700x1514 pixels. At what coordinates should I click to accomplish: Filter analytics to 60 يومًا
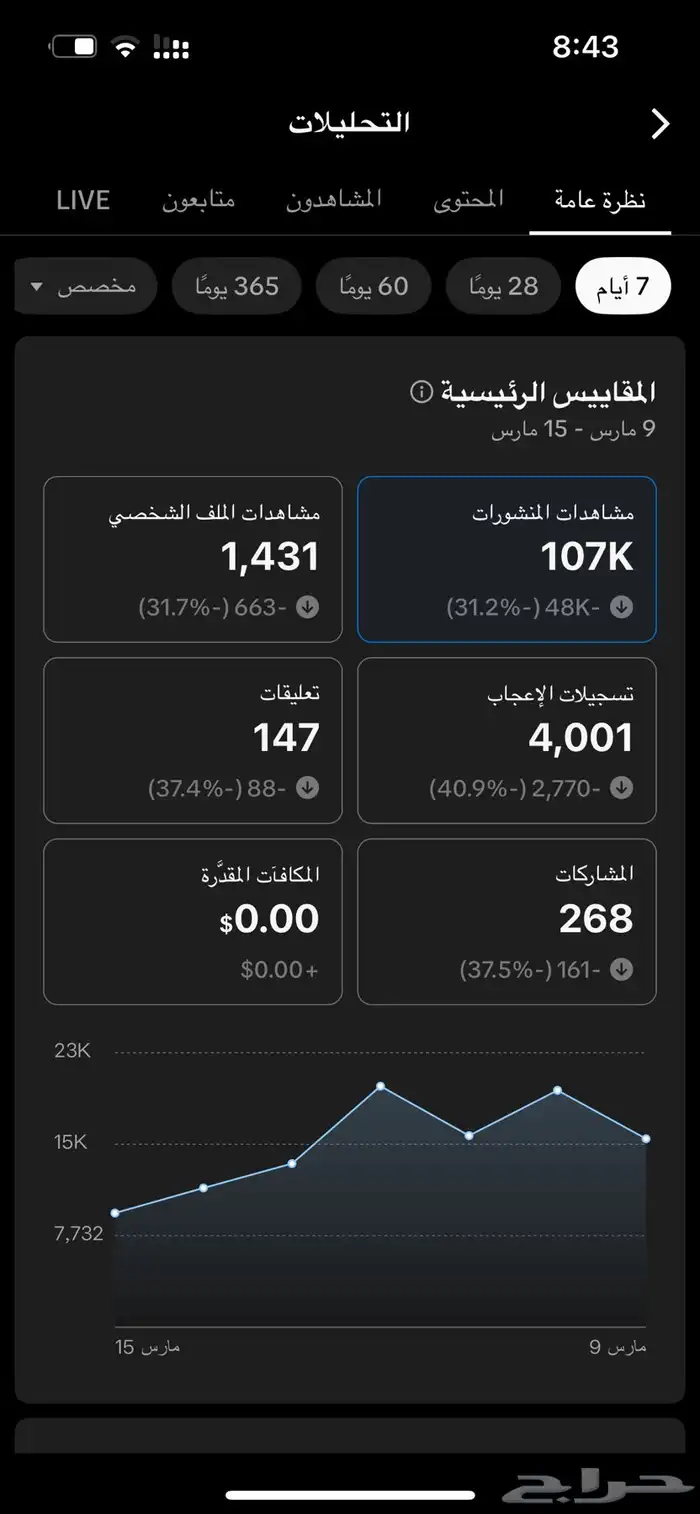[375, 287]
